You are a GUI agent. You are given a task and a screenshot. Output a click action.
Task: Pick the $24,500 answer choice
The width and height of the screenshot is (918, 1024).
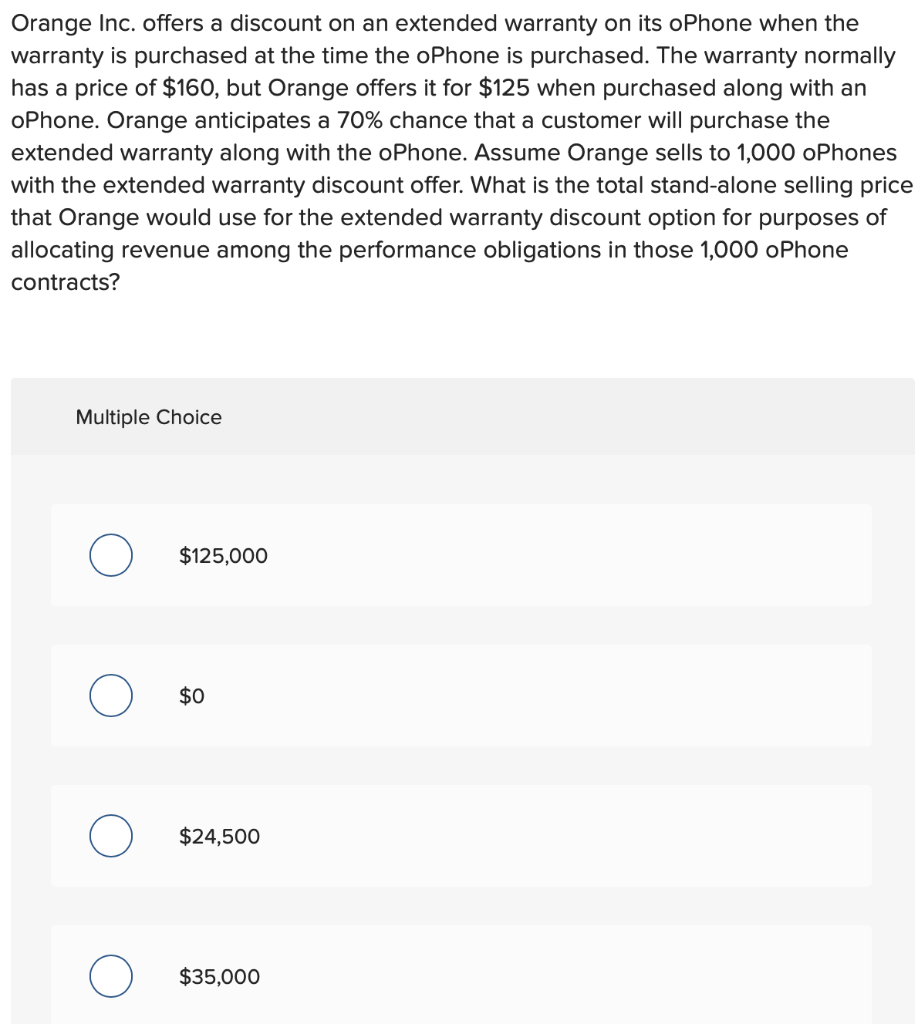coord(111,836)
